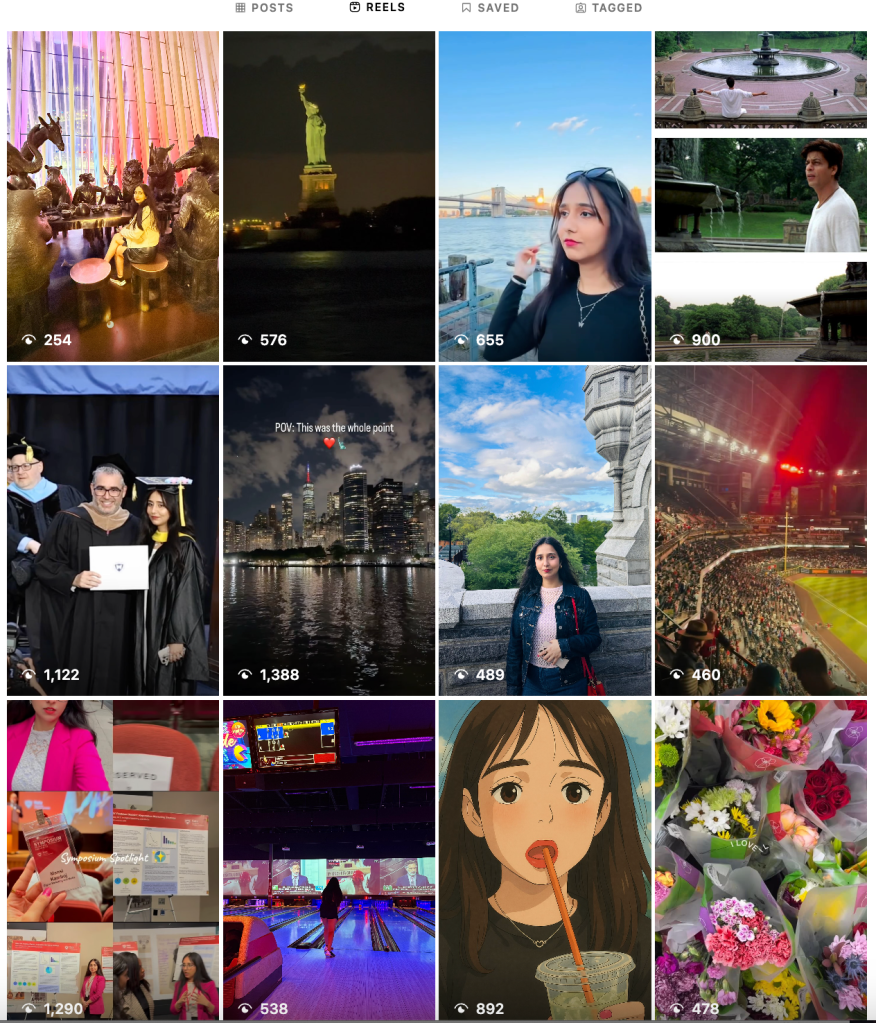The image size is (876, 1023).
Task: View the stadium reel with 460 views
Action: 761,530
